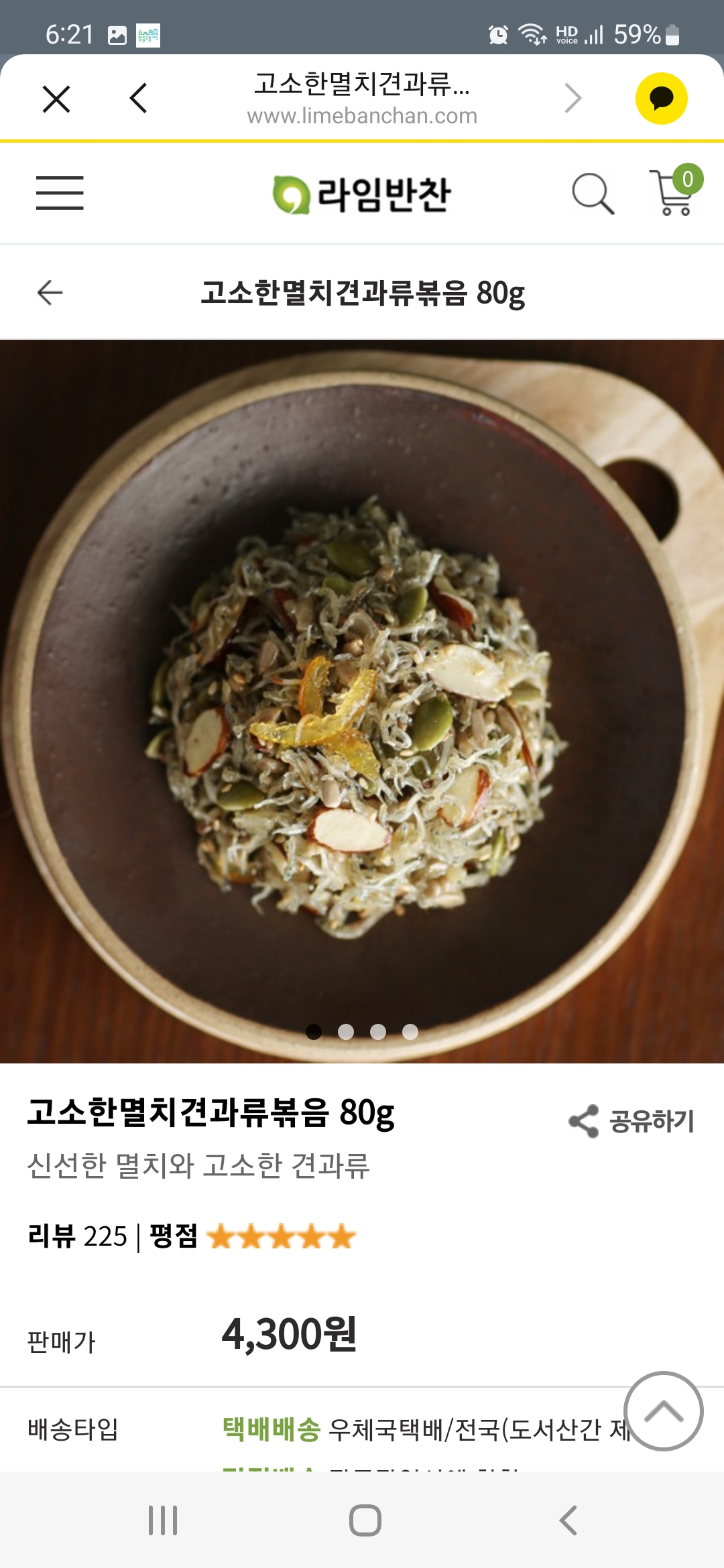
Task: Open the hamburger menu
Action: (x=60, y=193)
